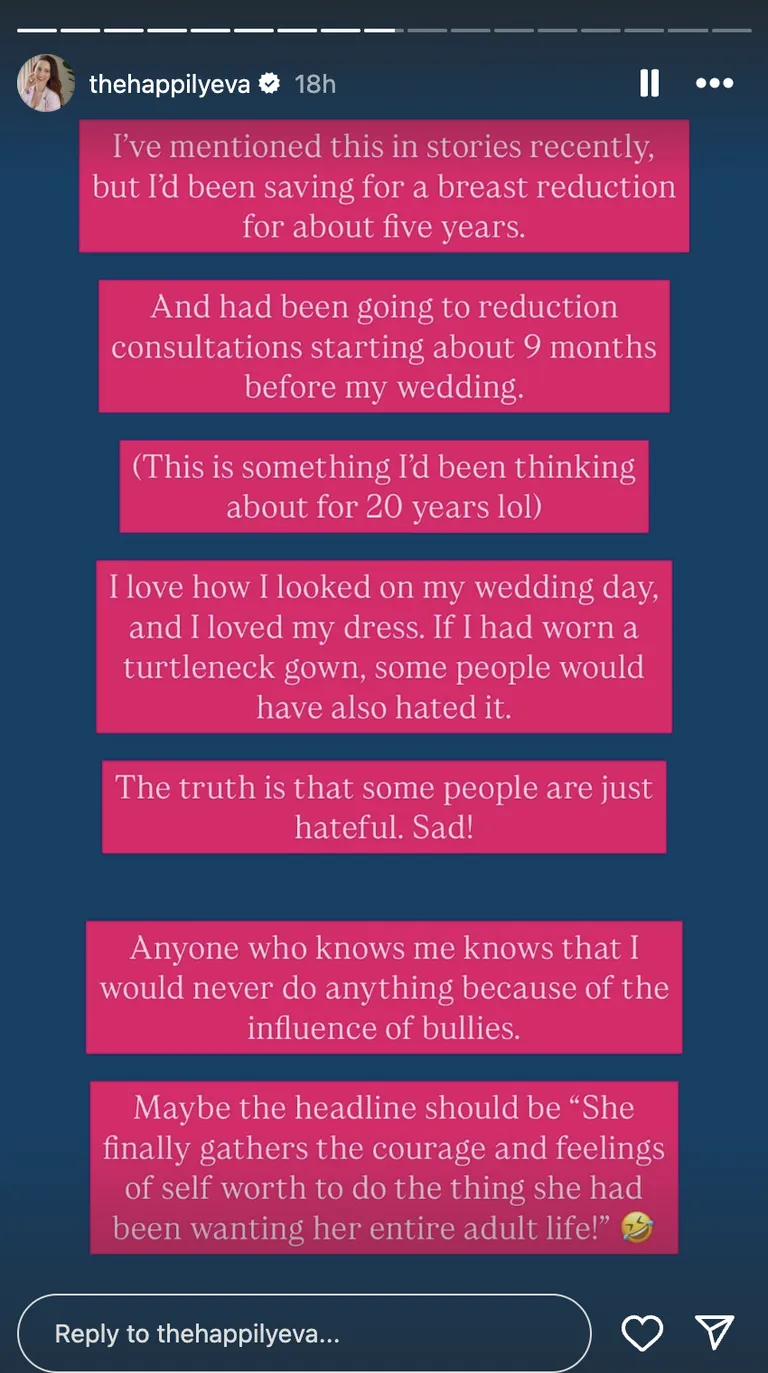Share this story via paper plane icon
Image resolution: width=768 pixels, height=1373 pixels.
coord(715,1332)
